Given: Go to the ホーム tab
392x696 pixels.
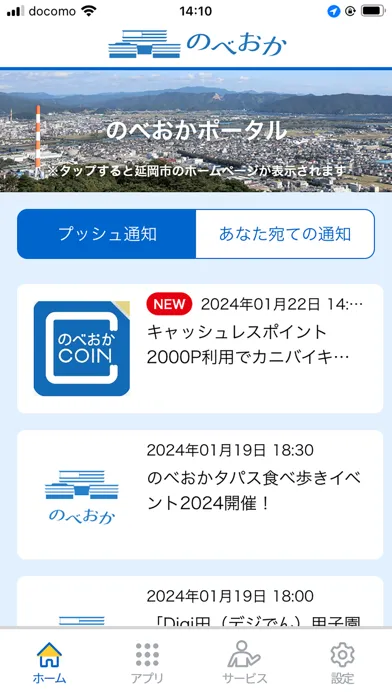Looking at the screenshot, I should pos(49,662).
